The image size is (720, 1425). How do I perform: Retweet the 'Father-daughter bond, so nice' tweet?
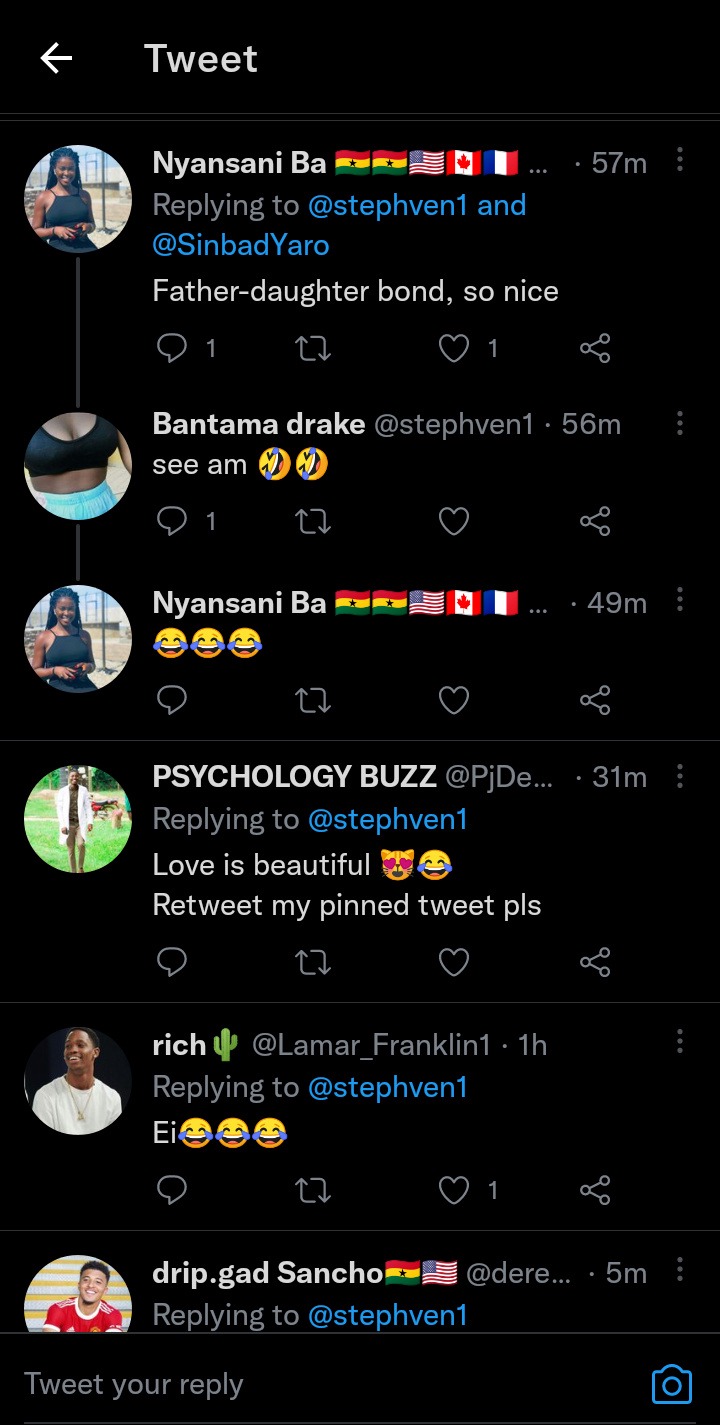314,348
